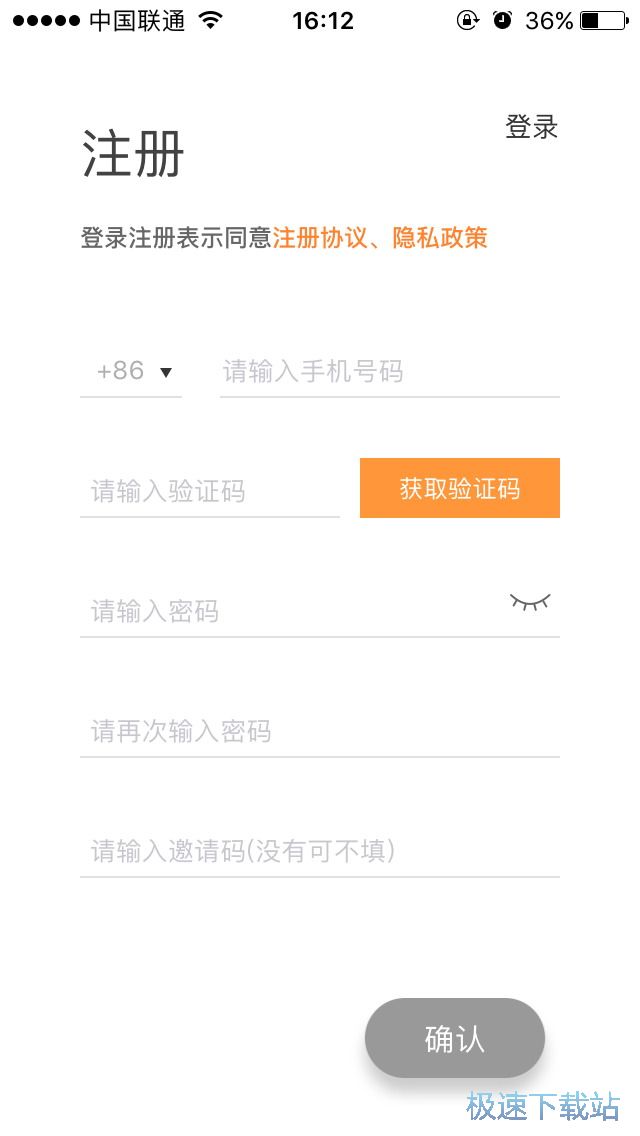Screen dimensions: 640x1136
Task: Open the 隐私政策 privacy policy link
Action: point(440,238)
